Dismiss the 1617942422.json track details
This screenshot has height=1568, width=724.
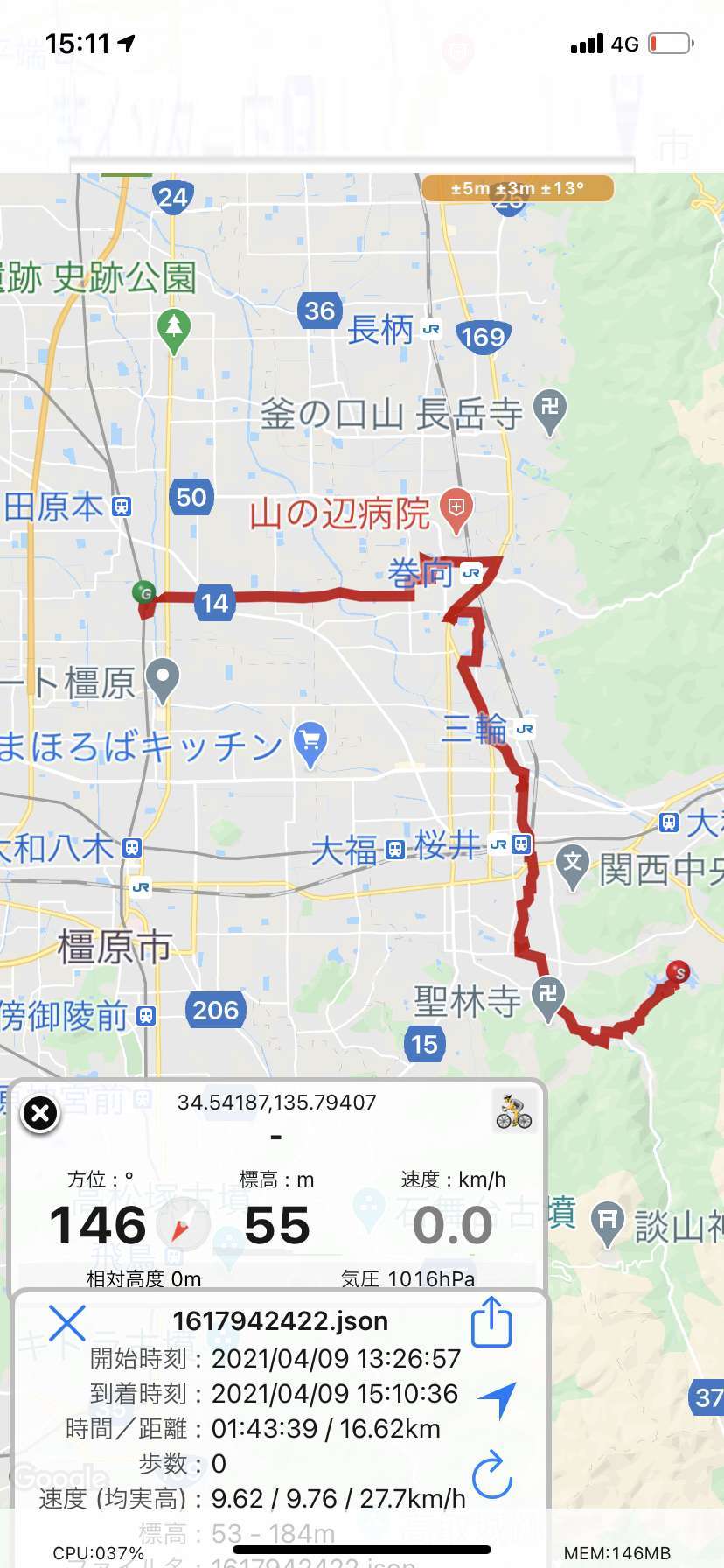coord(66,1324)
